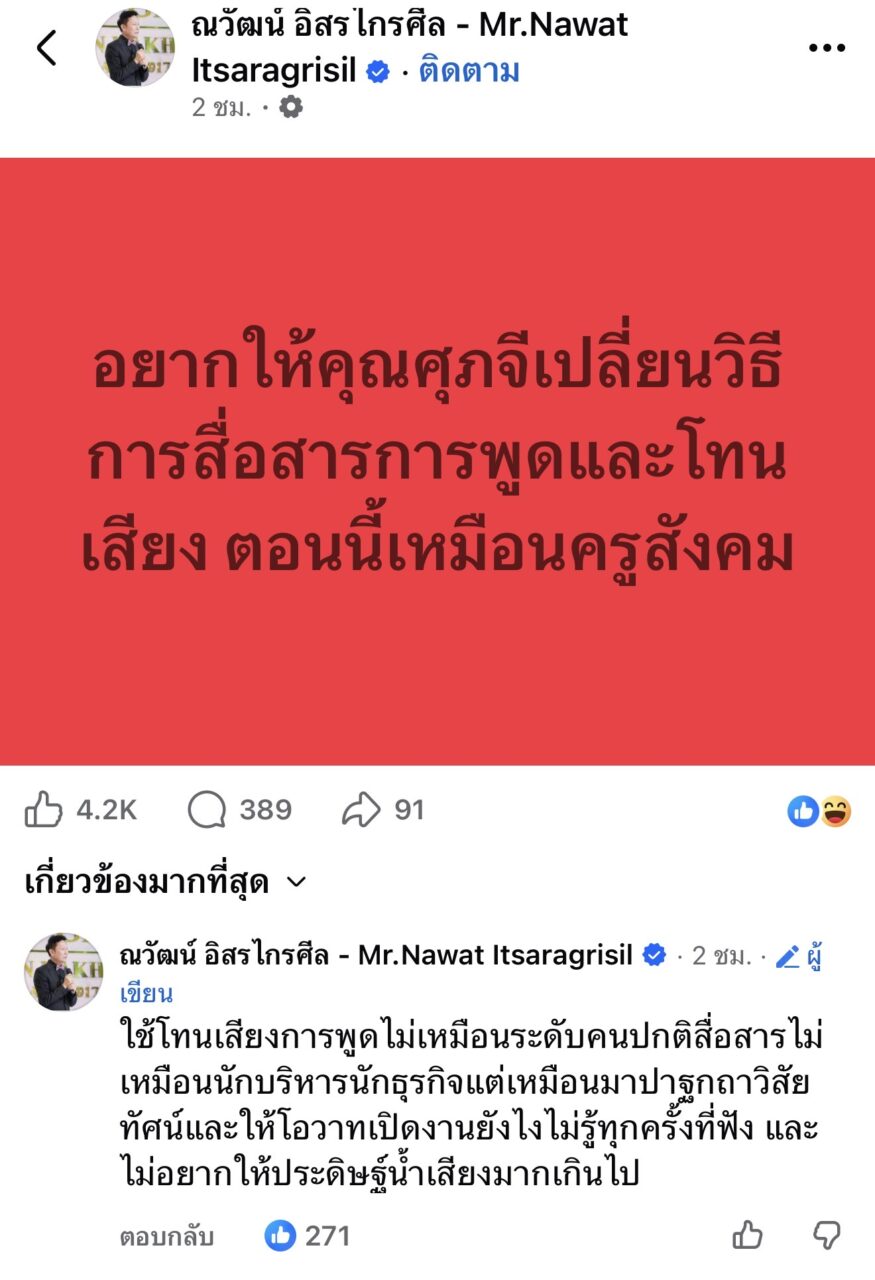875x1280 pixels.
Task: Open the post privacy gear icon
Action: click(x=290, y=107)
